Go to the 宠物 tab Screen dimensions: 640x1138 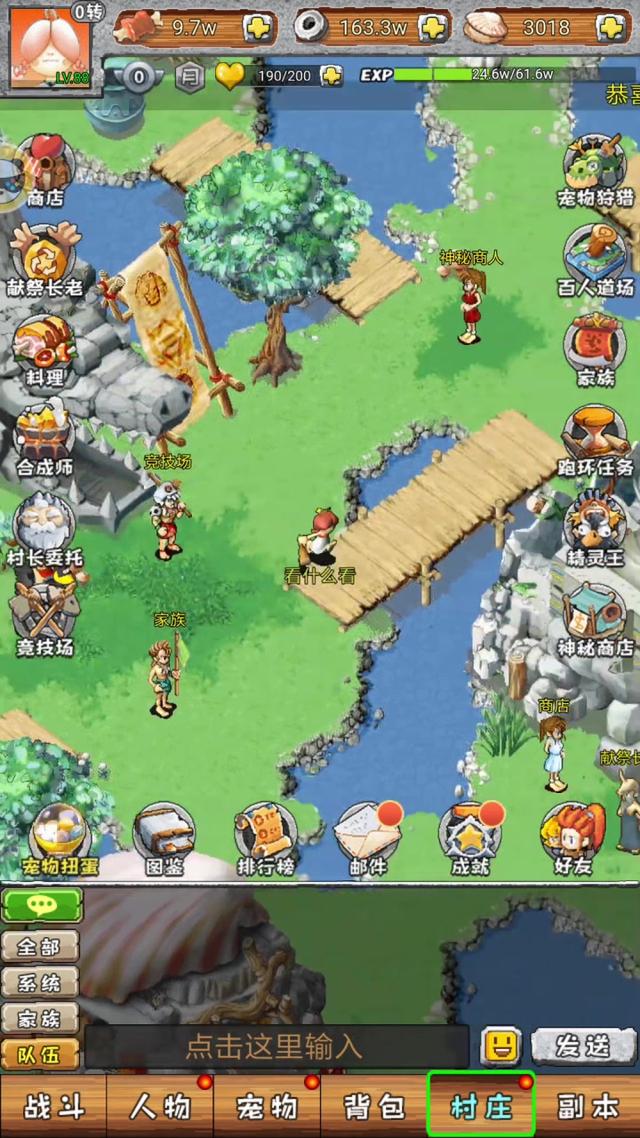click(267, 1106)
